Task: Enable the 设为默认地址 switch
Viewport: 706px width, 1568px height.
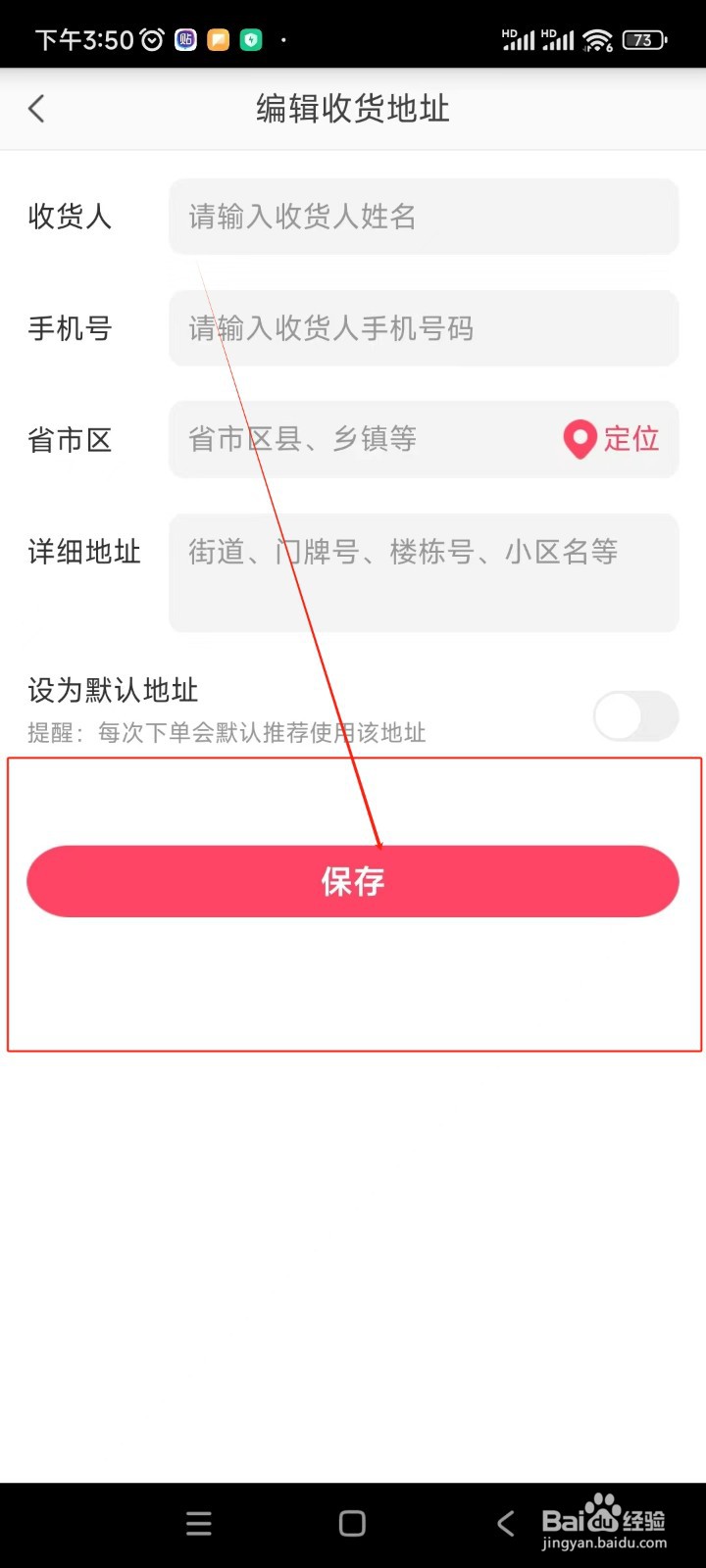Action: point(635,716)
